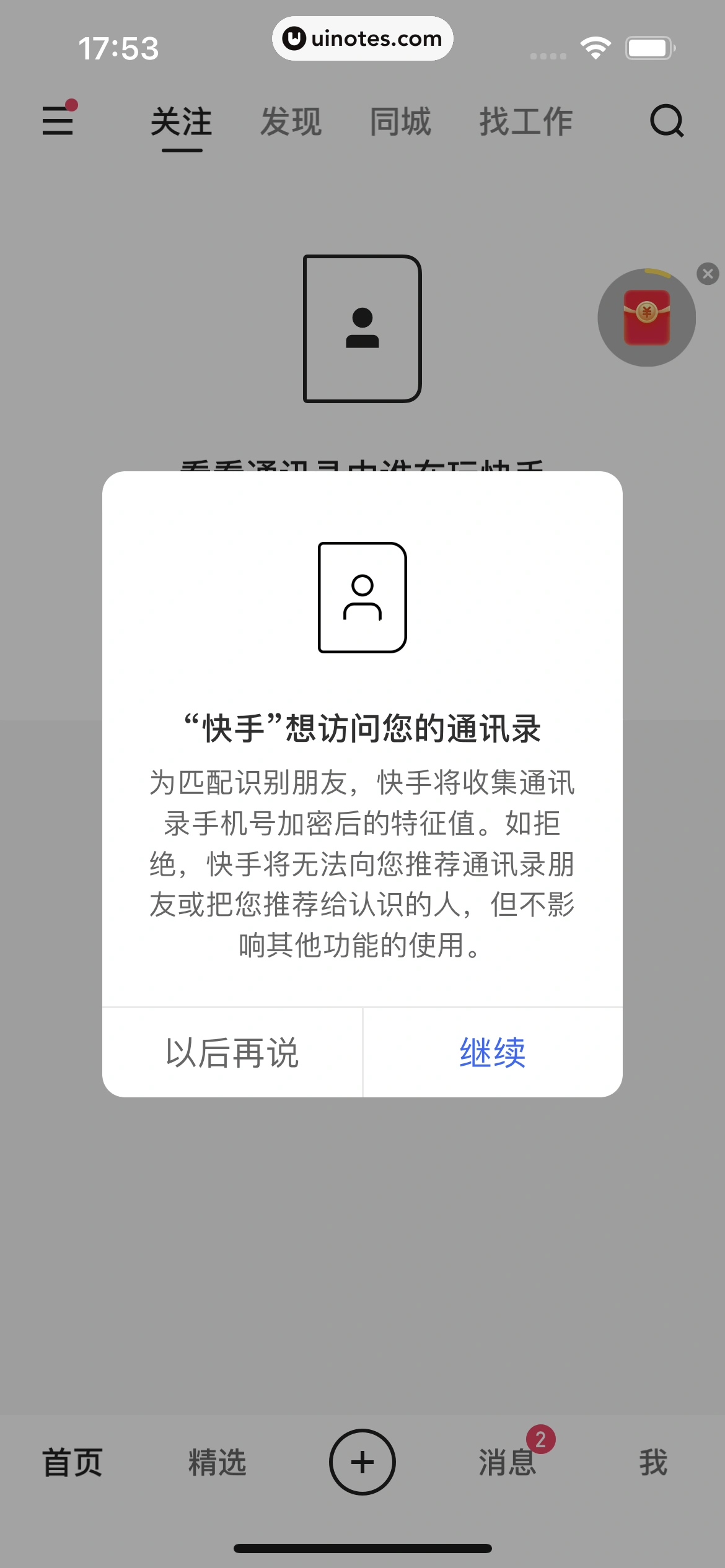Open 消息 messages with the notification badge
Image resolution: width=725 pixels, height=1568 pixels.
click(x=507, y=1463)
